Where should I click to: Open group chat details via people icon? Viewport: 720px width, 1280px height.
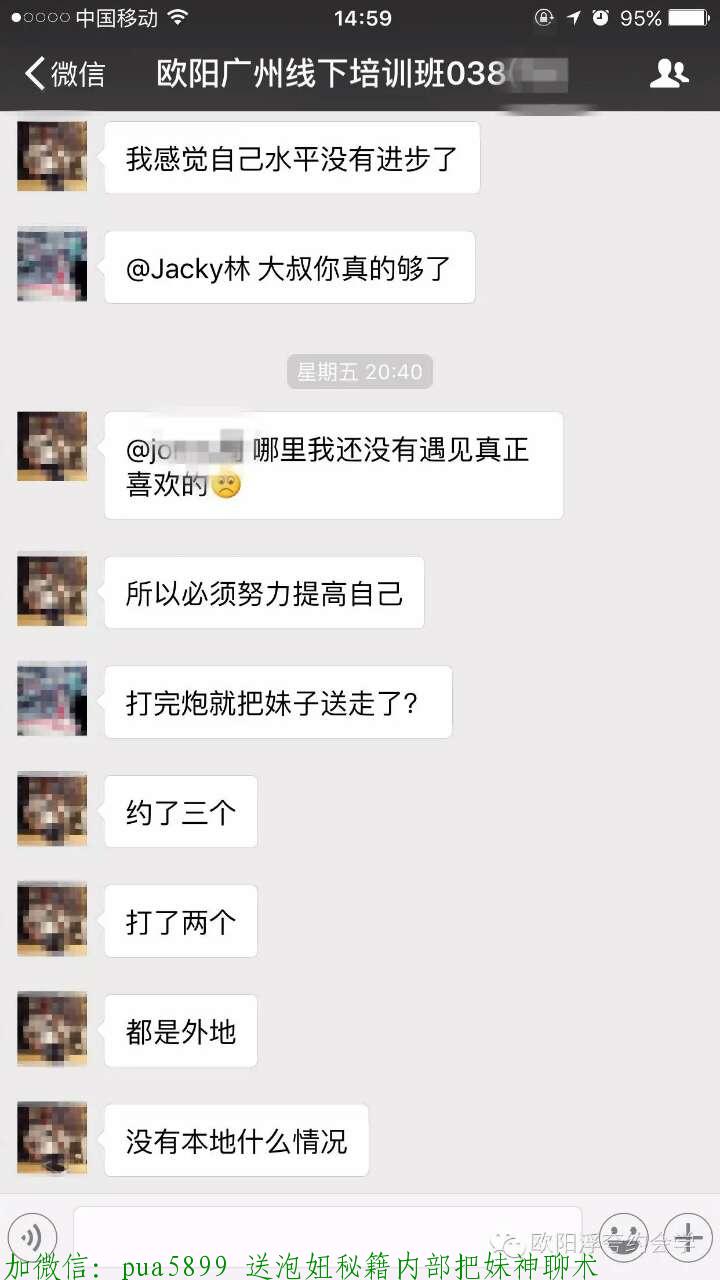669,73
